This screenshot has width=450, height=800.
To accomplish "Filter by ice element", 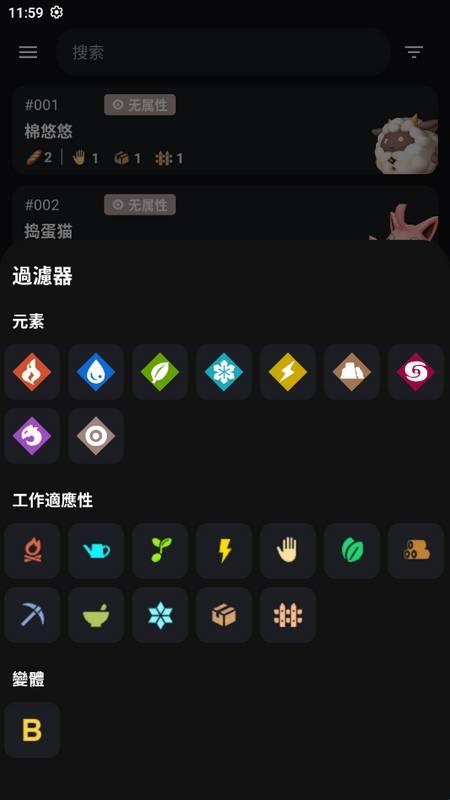I will click(223, 371).
